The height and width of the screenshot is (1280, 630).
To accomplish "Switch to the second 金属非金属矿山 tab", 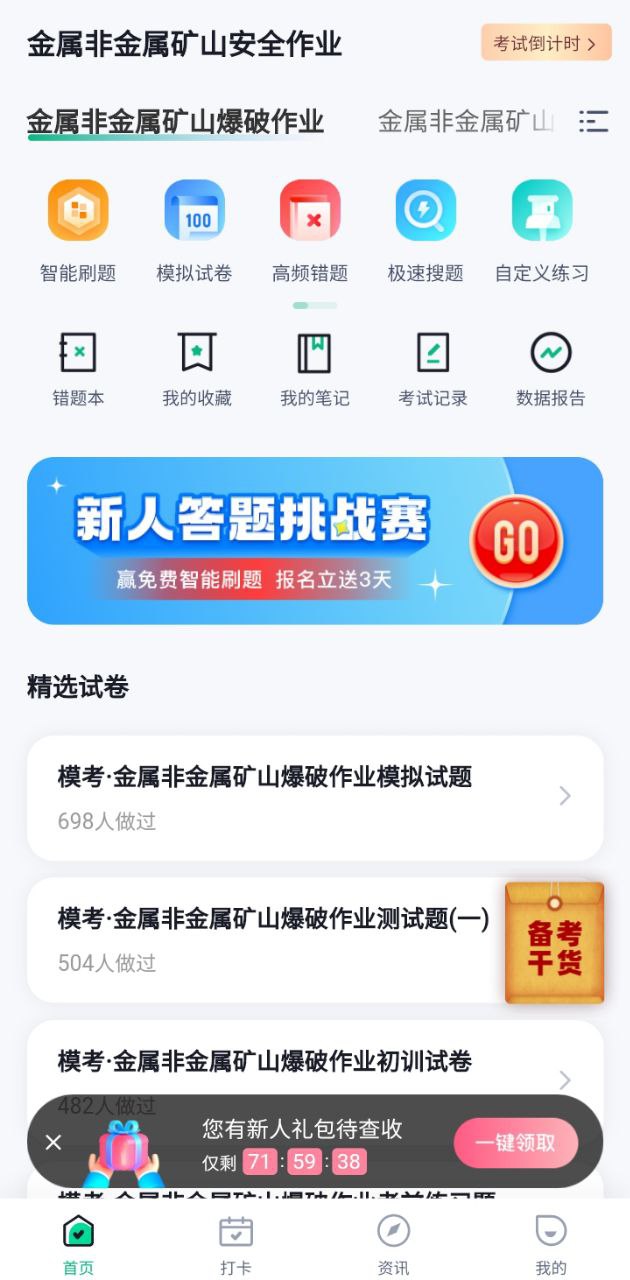I will point(465,122).
